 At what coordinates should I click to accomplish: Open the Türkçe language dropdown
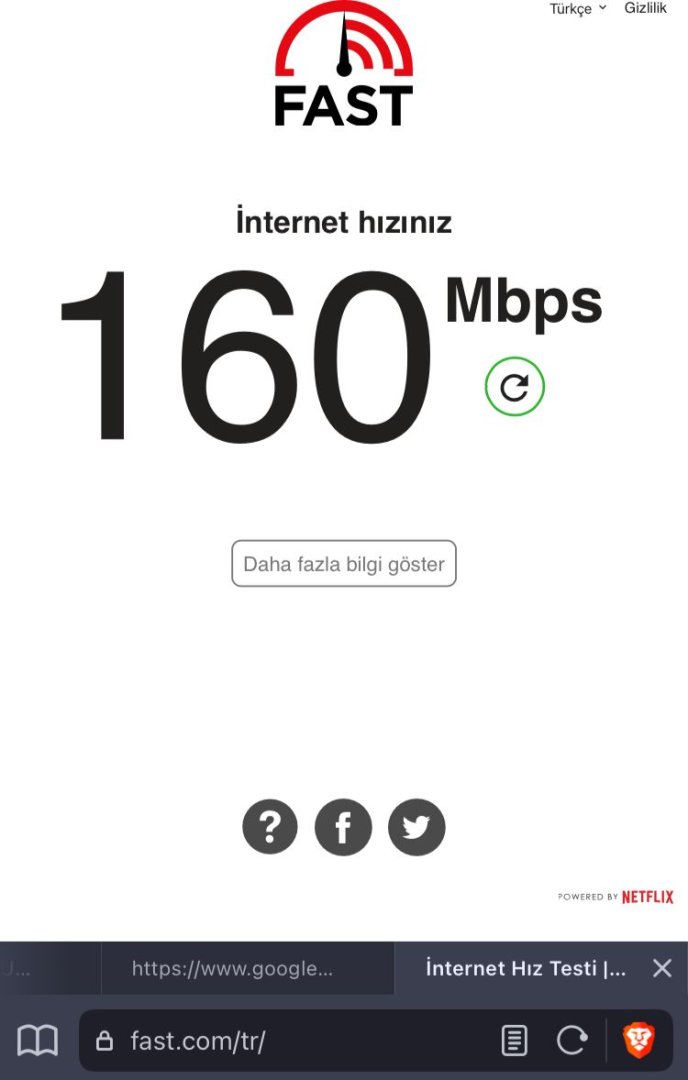coord(577,9)
